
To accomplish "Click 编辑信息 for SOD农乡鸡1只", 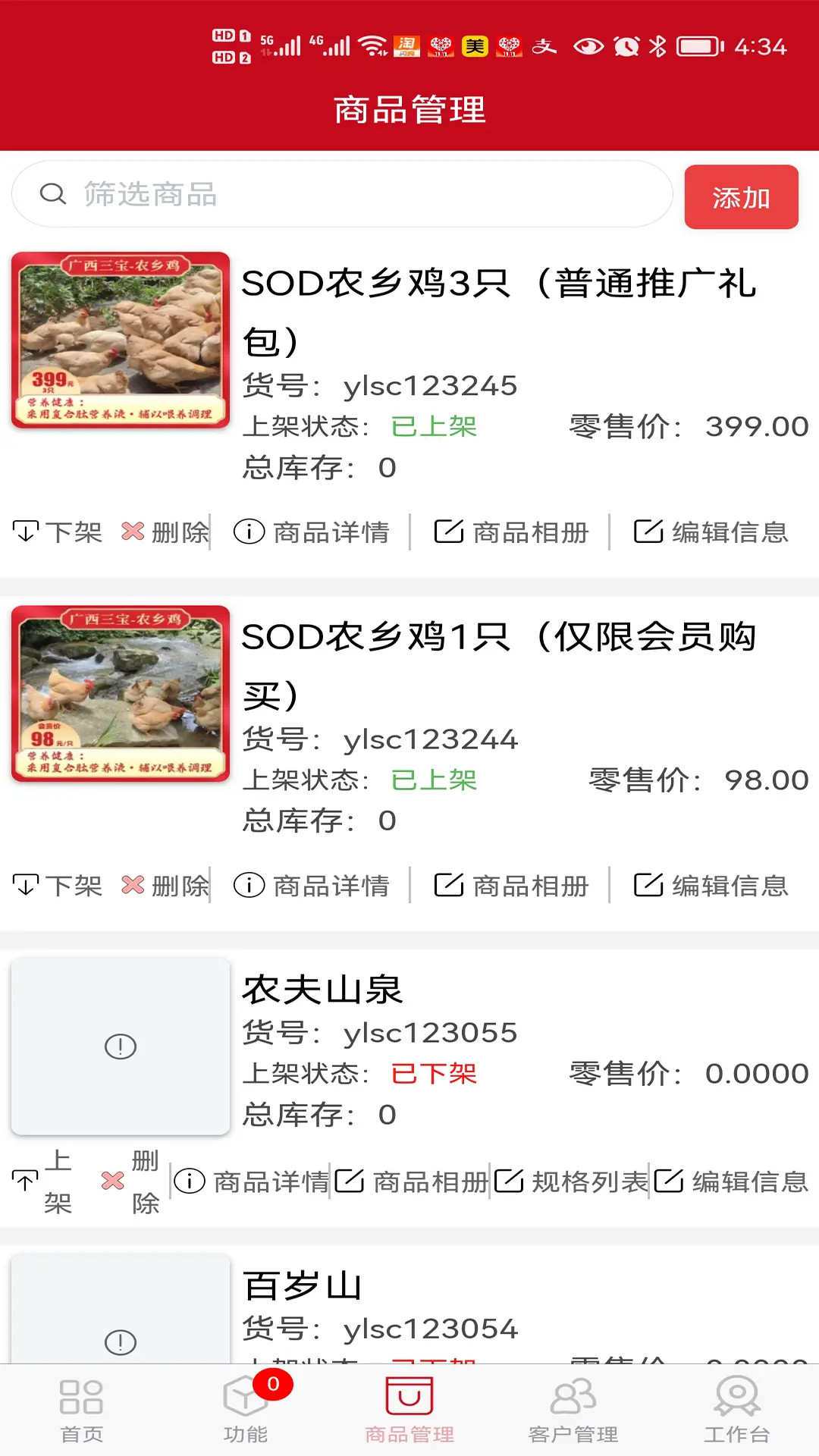I will tap(711, 886).
